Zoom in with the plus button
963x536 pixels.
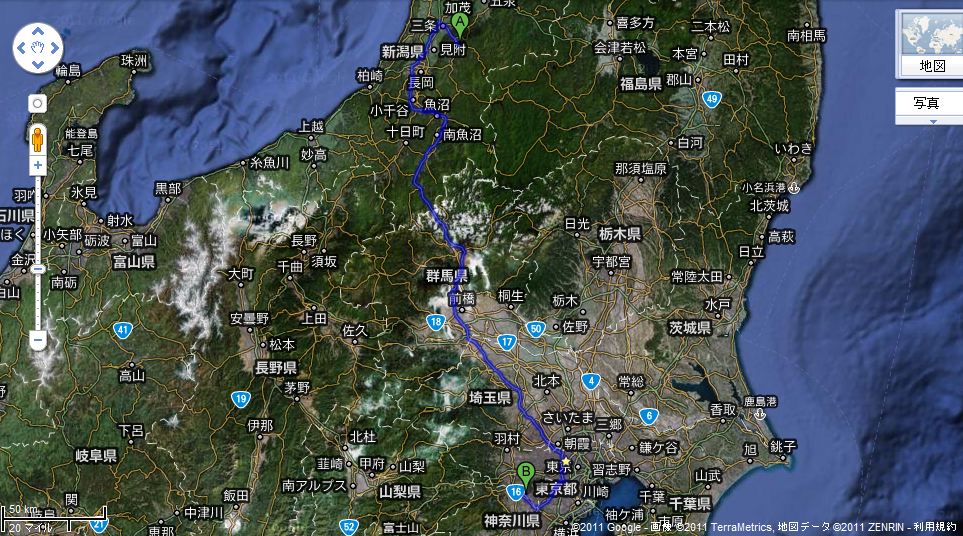click(x=37, y=164)
